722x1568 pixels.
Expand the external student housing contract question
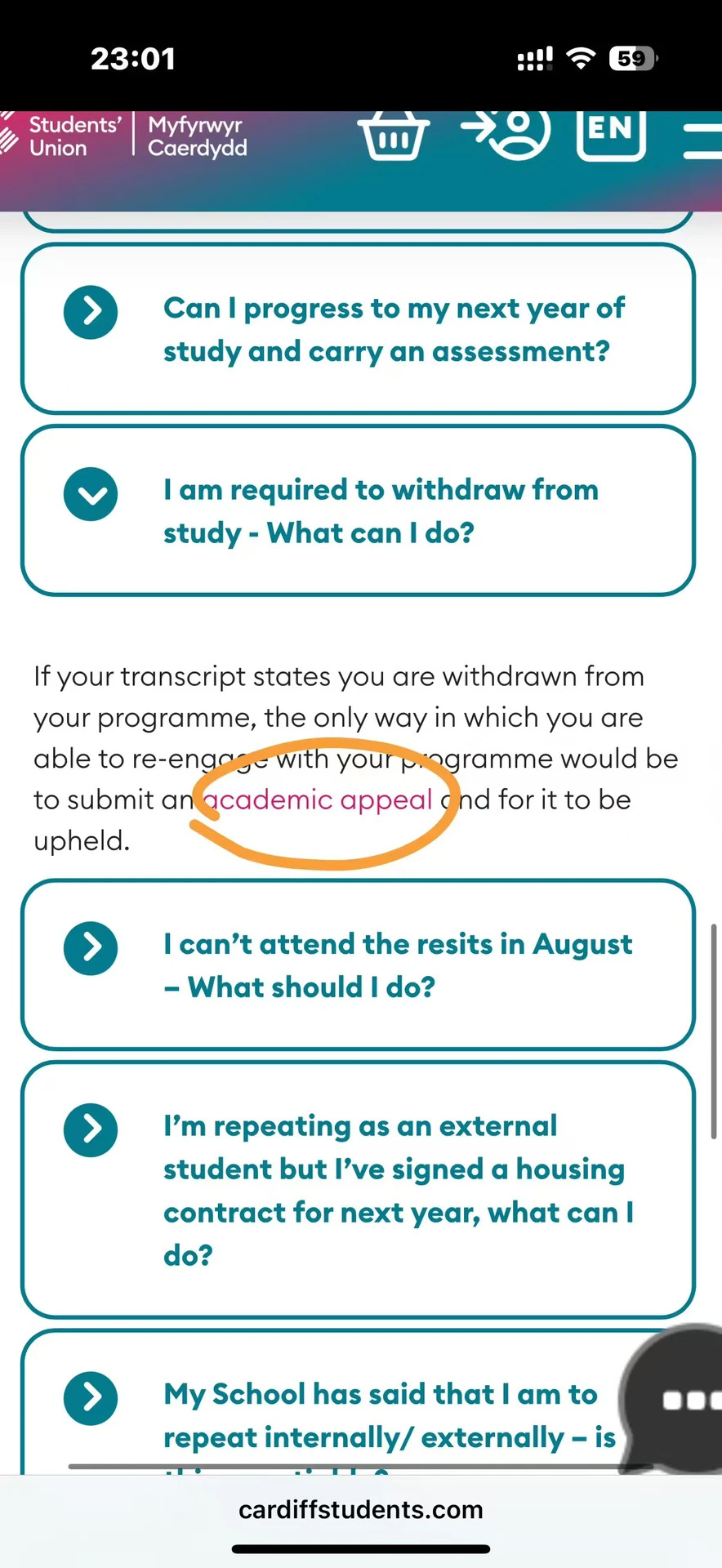coord(358,1190)
